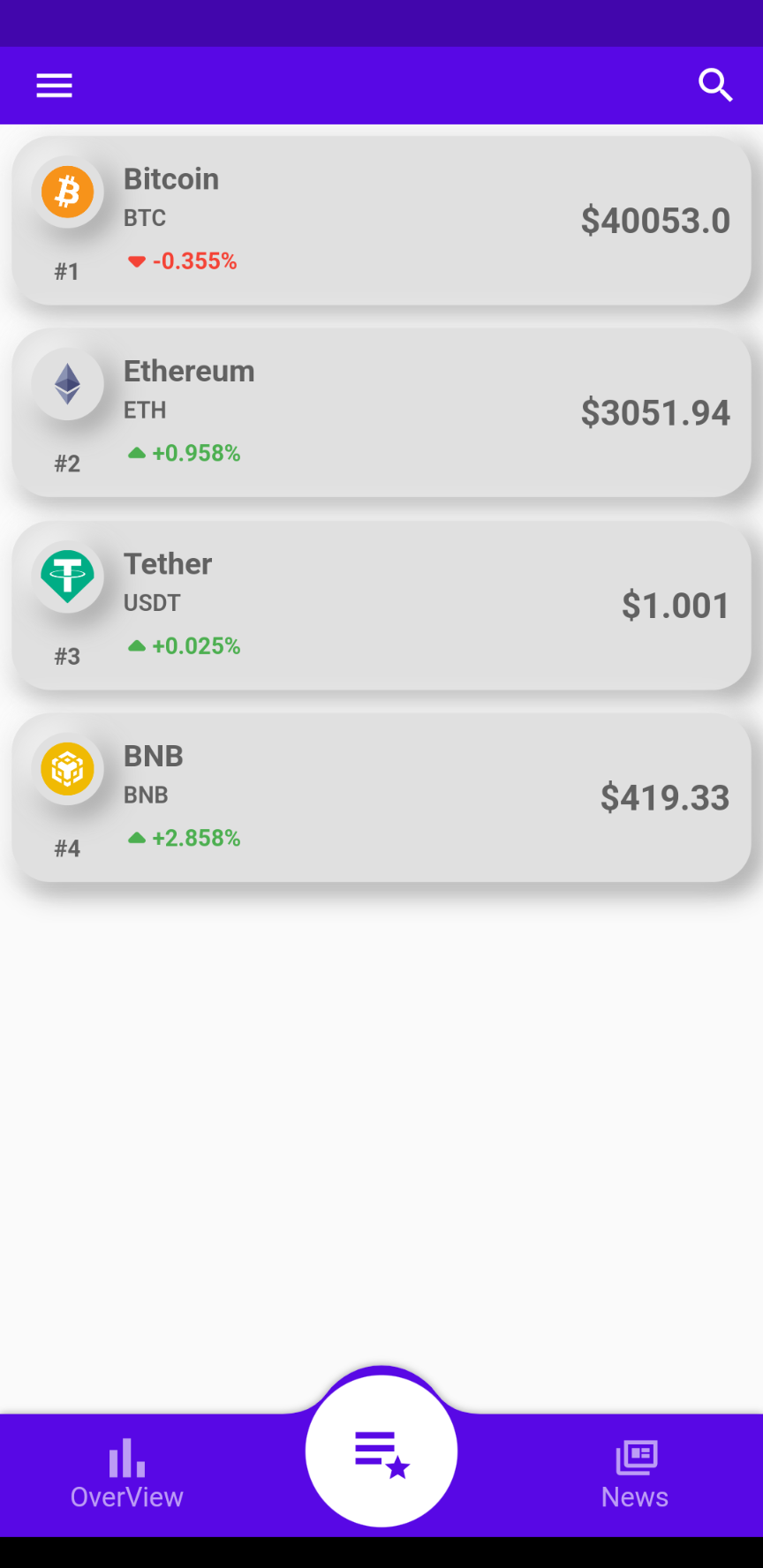Viewport: 763px width, 1568px height.
Task: Tap the +0.958% change on Ethereum
Action: point(195,453)
